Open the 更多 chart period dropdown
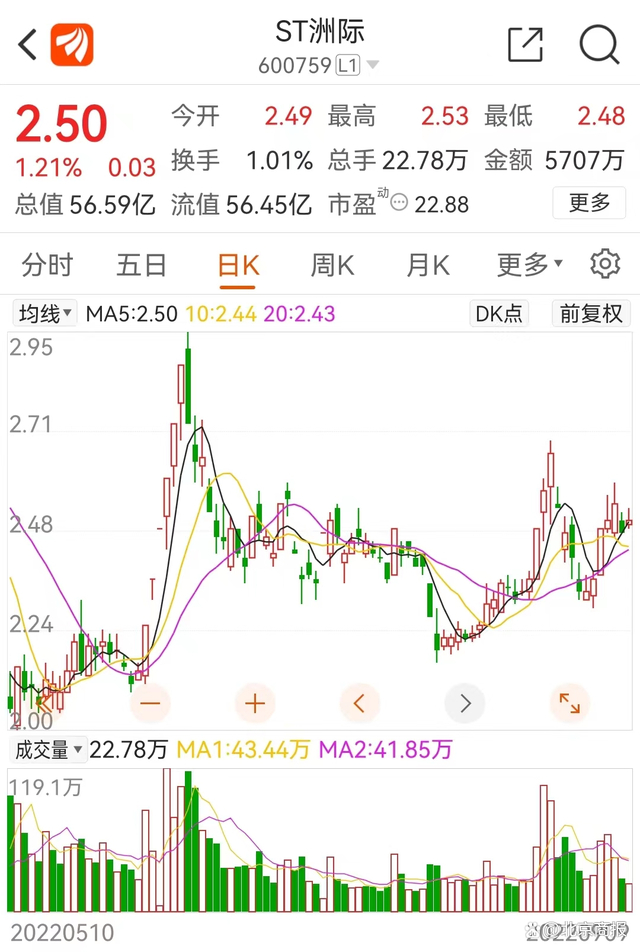Screen dimensions: 640x952 pyautogui.click(x=529, y=265)
